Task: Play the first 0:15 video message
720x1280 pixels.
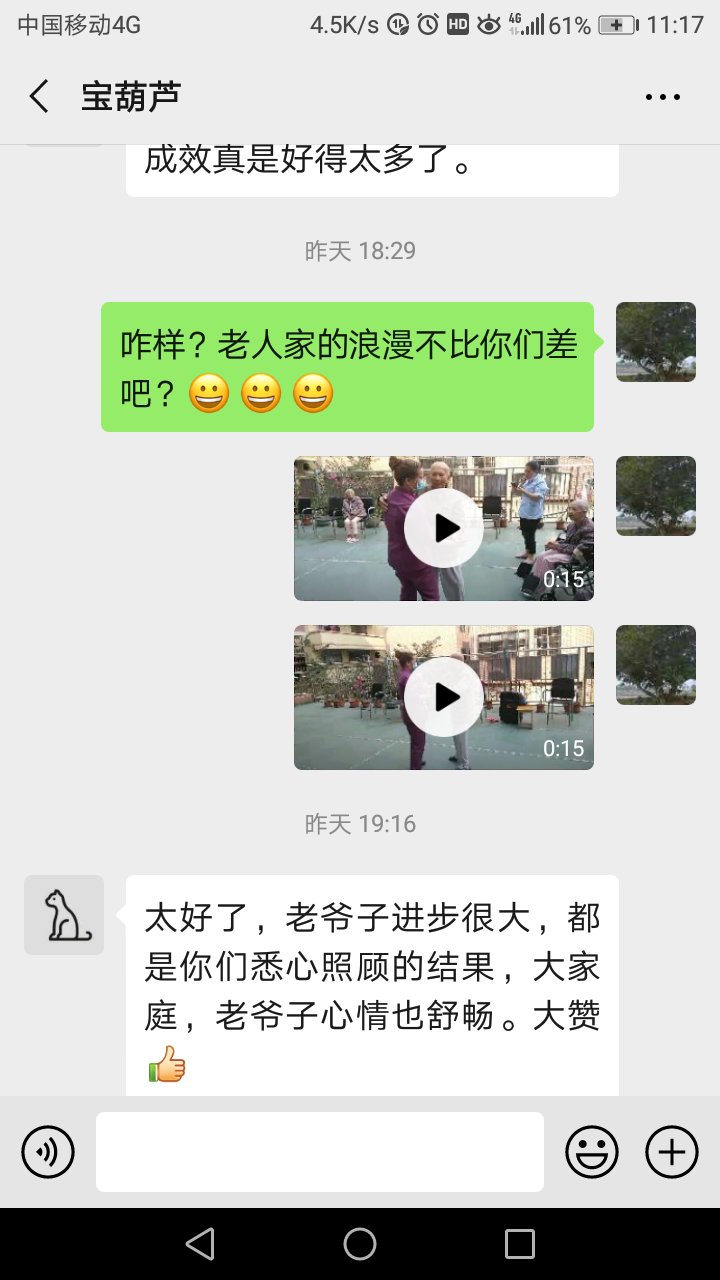Action: coord(443,527)
